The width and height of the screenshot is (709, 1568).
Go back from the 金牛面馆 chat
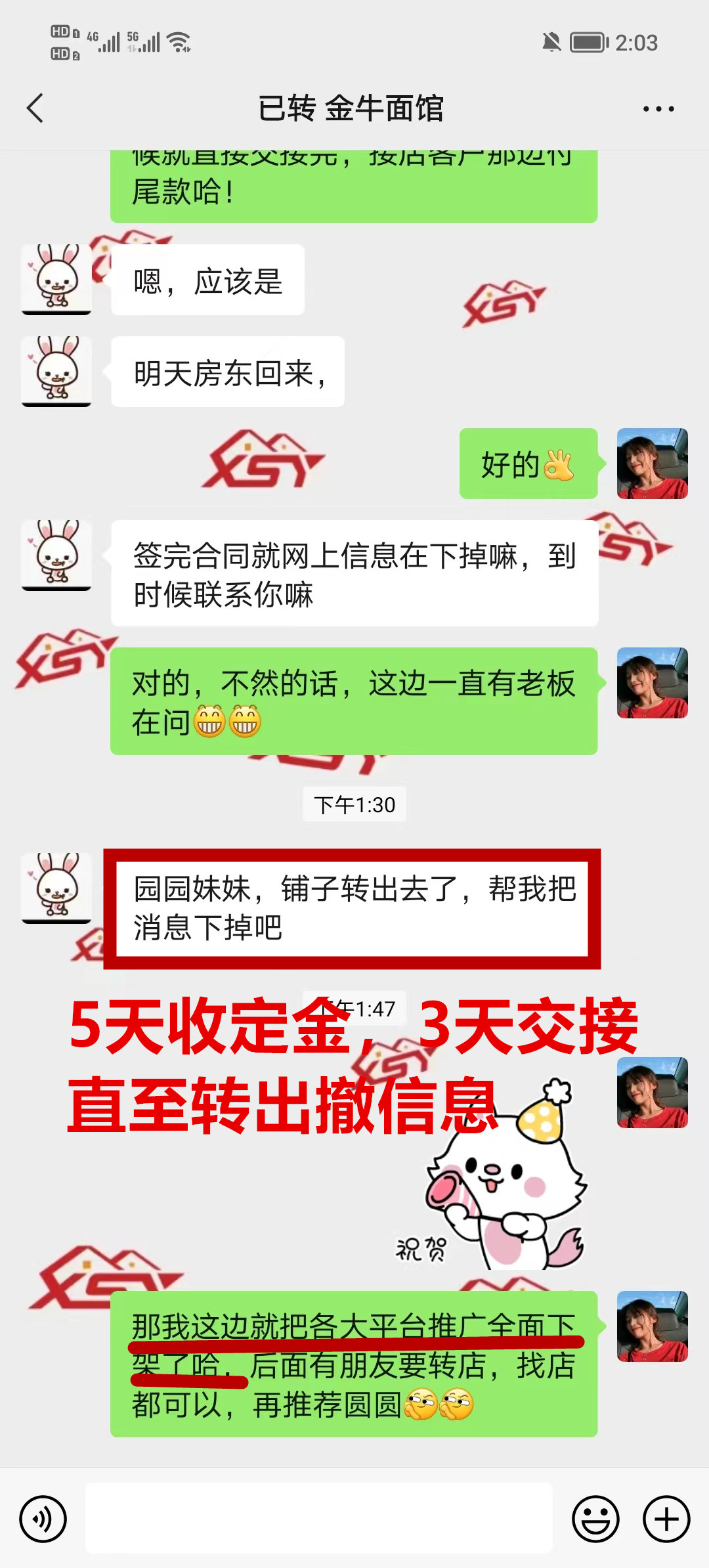pyautogui.click(x=35, y=108)
